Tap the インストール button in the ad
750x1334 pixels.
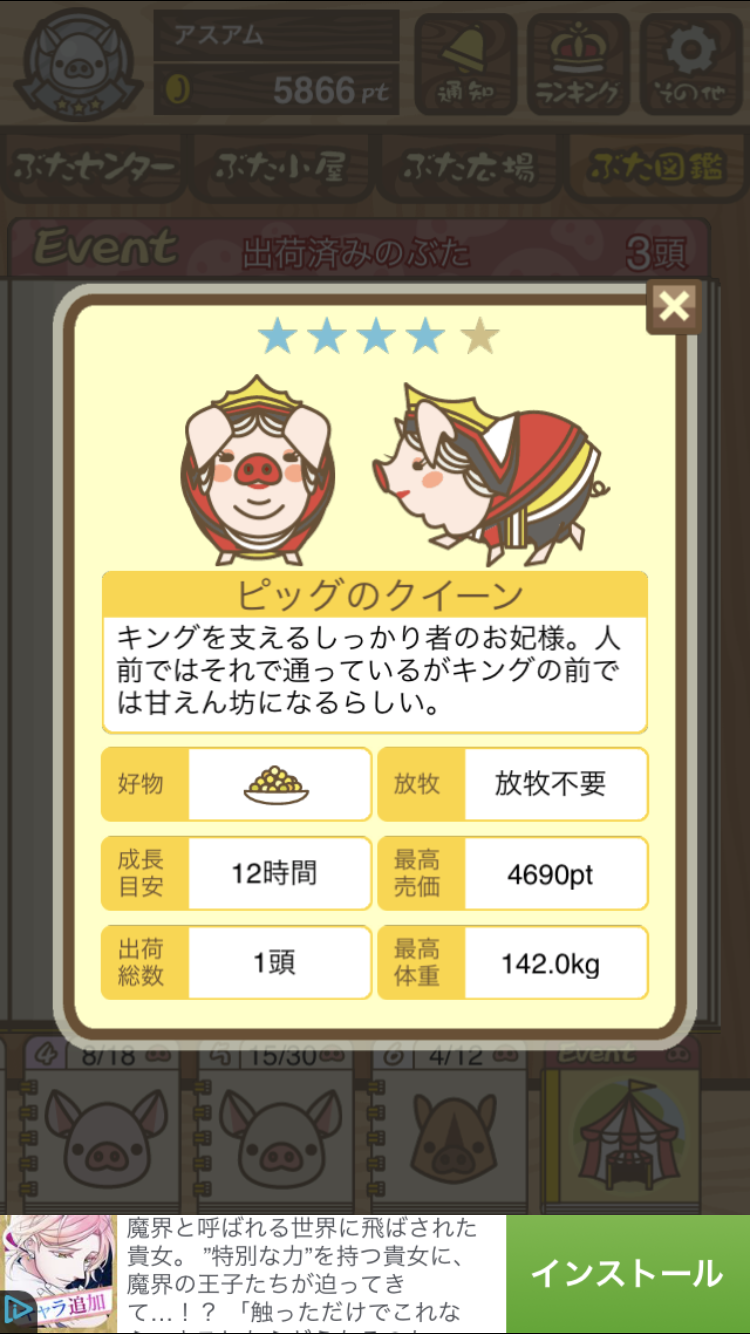[x=626, y=1274]
